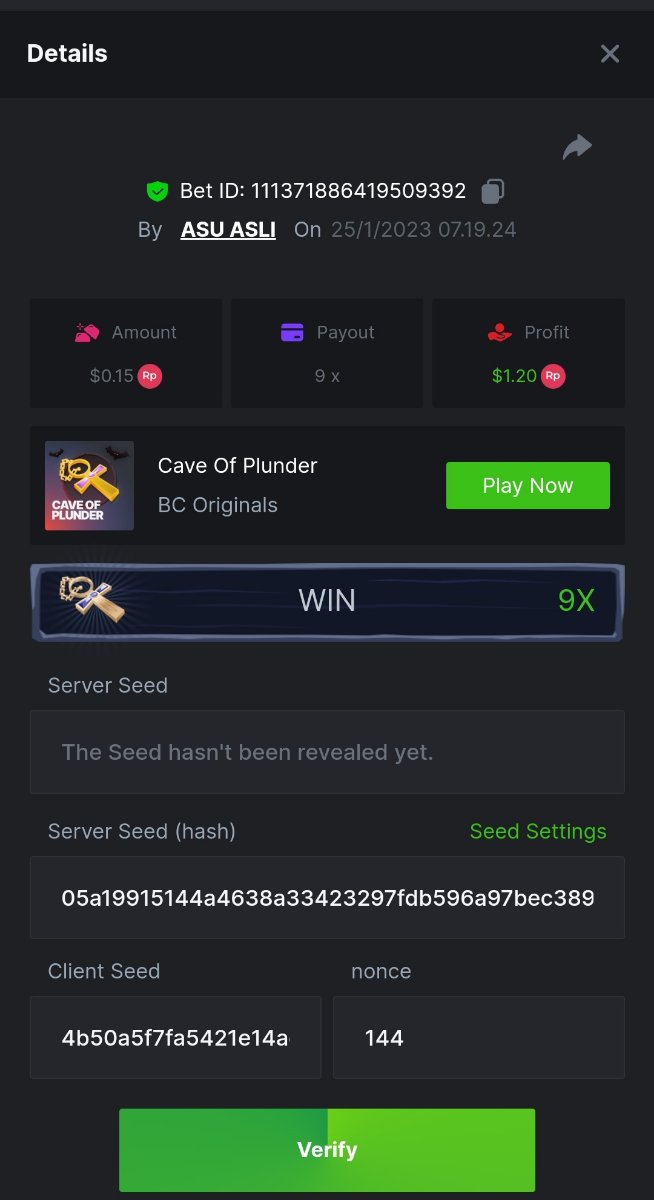654x1200 pixels.
Task: Verify this bet
Action: 327,1150
